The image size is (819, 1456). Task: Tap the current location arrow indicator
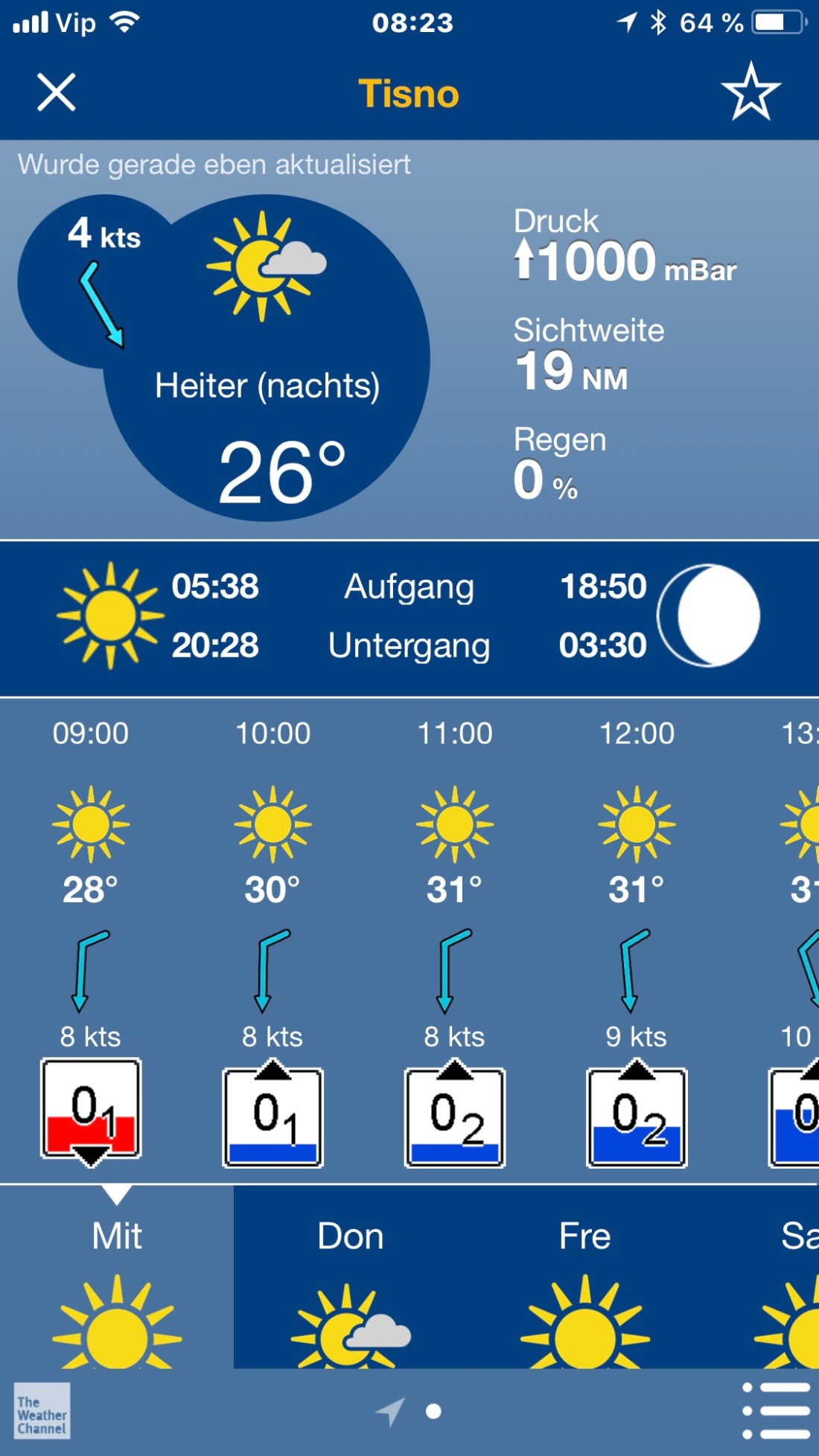pos(391,1411)
